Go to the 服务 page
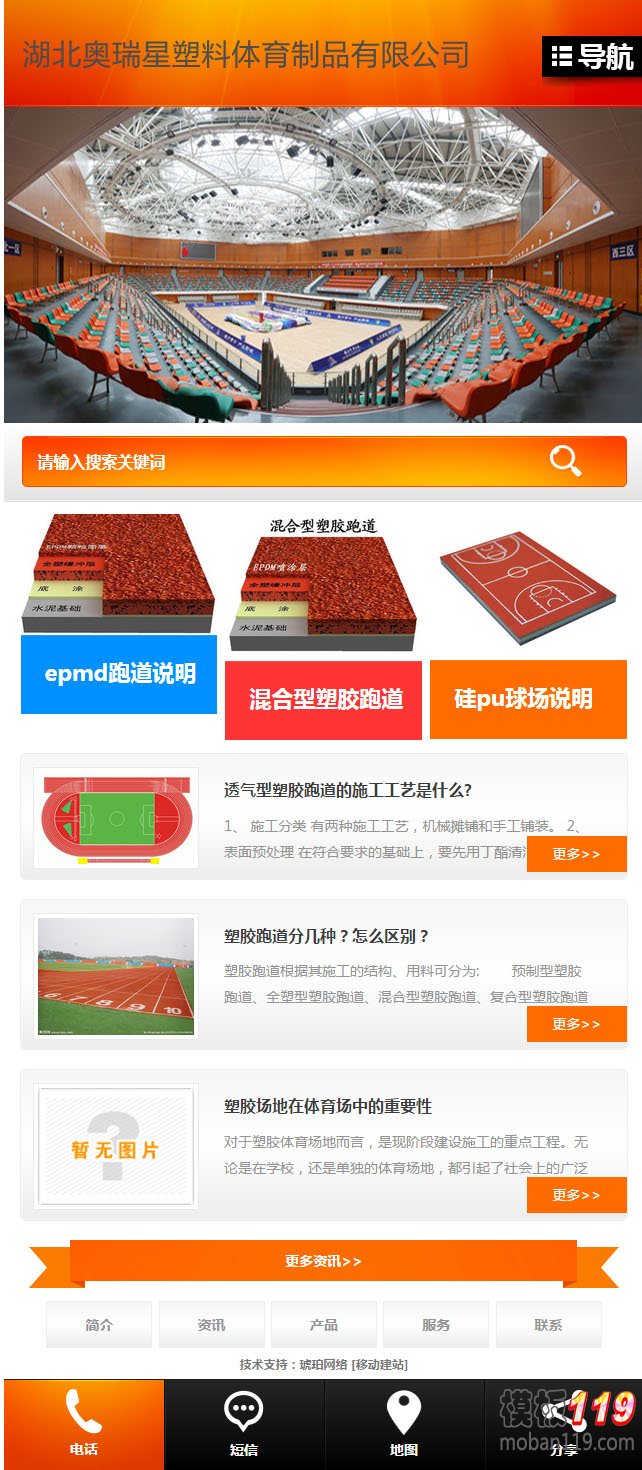The width and height of the screenshot is (642, 1470). pos(436,1325)
